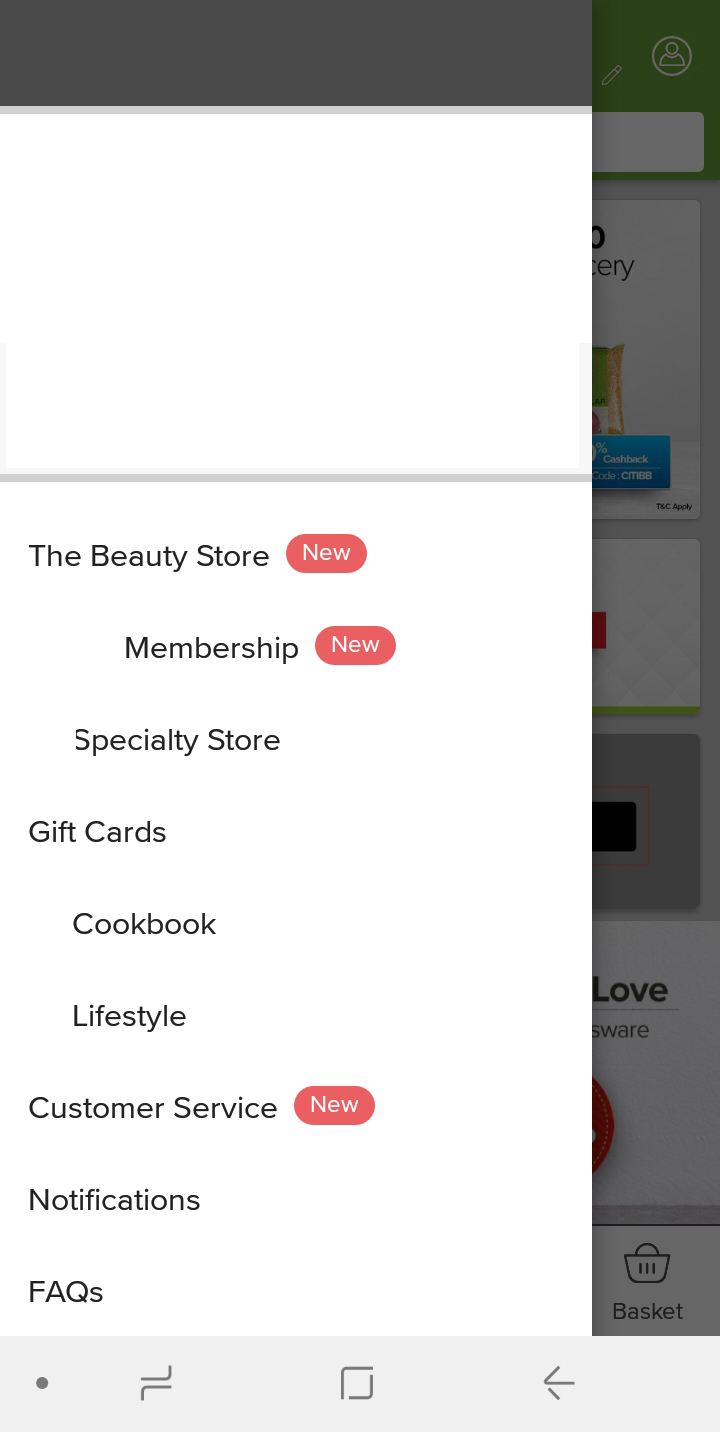Viewport: 720px width, 1432px height.
Task: Tap the system back button
Action: point(559,1383)
